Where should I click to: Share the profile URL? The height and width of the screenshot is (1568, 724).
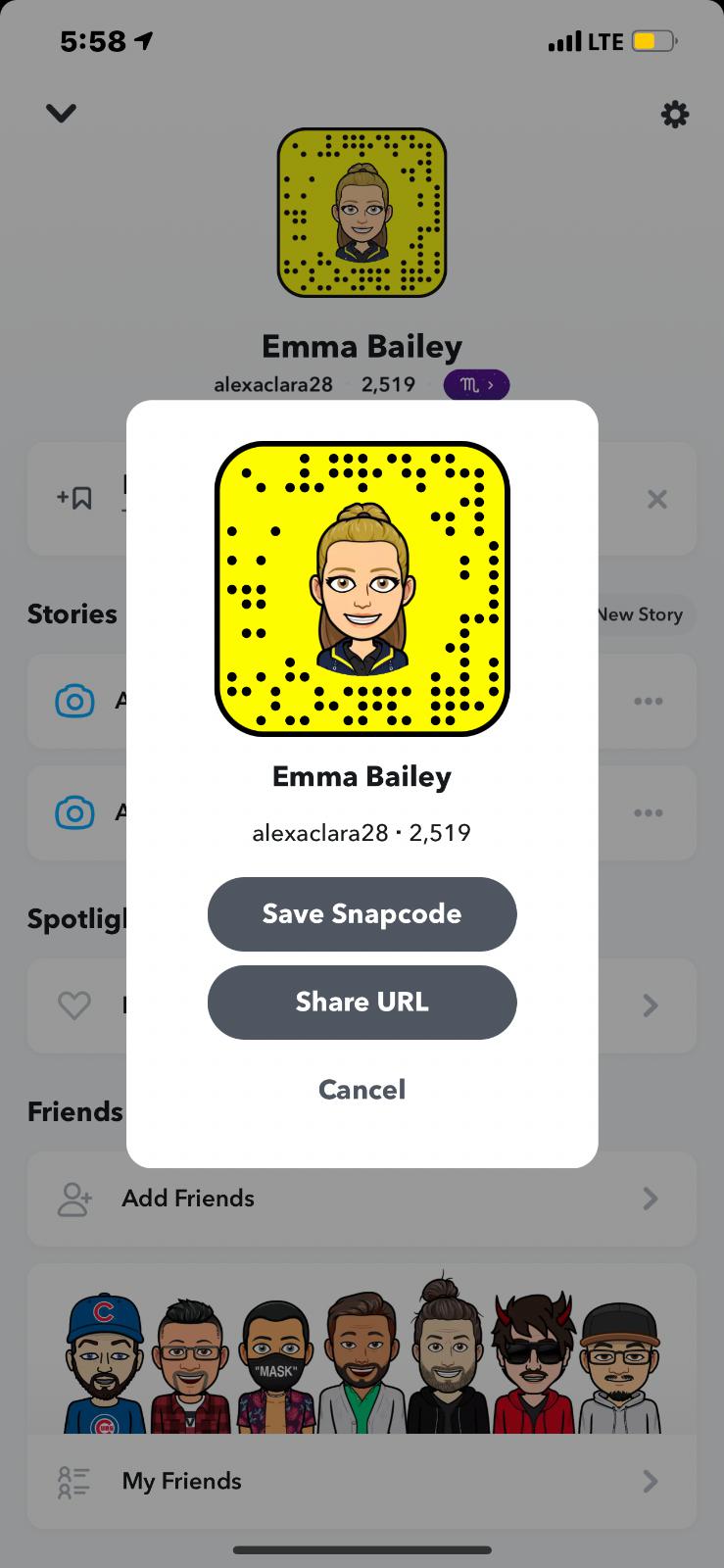coord(362,1002)
